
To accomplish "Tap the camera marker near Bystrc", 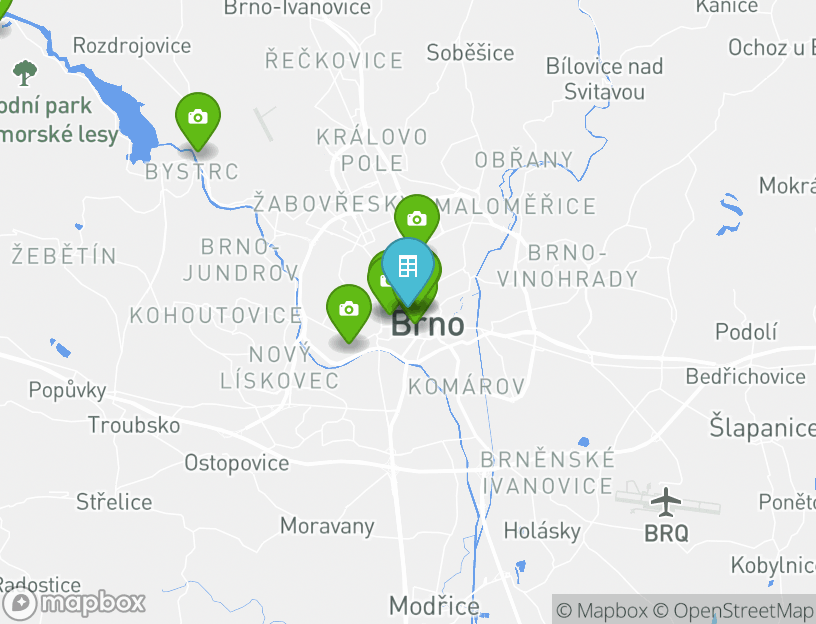I will pyautogui.click(x=198, y=117).
